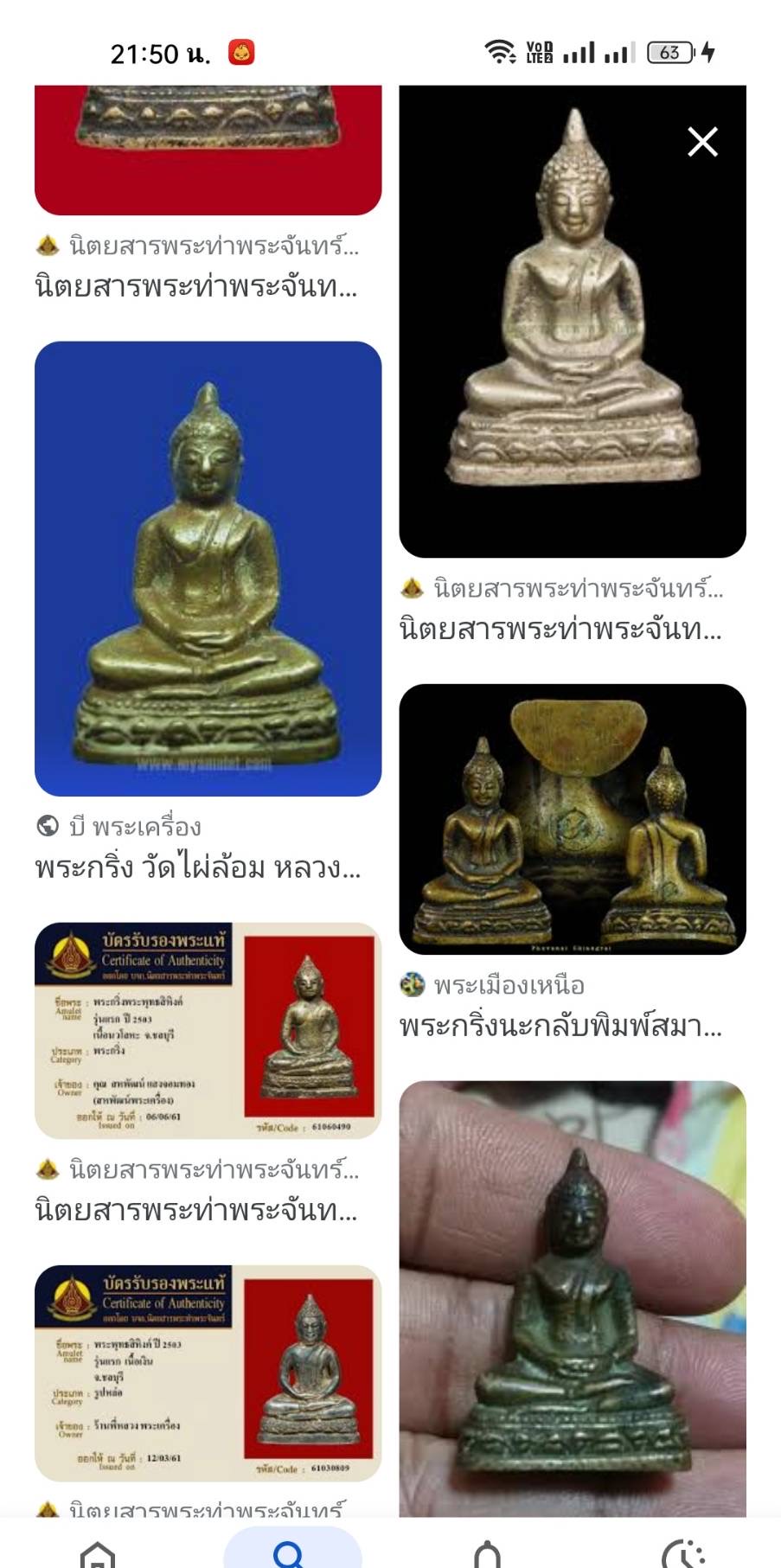Open the พระกริ่งนะกลับพิมพ์สมา result title

pyautogui.click(x=560, y=1027)
